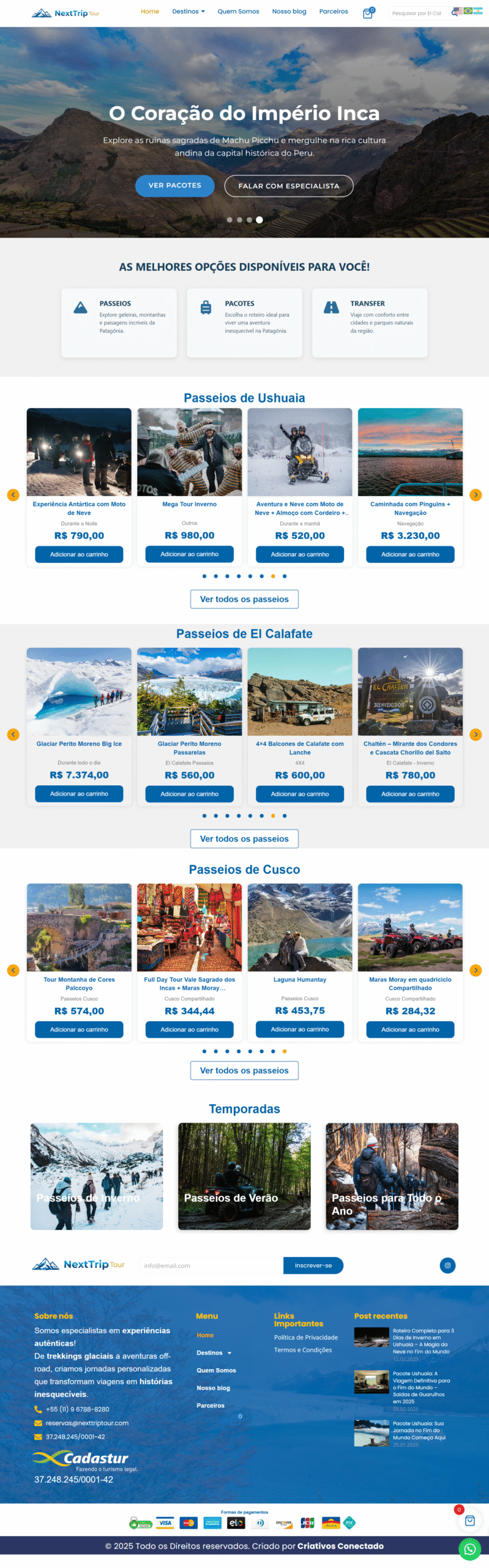Focus the Pesquisar search field

coord(417,13)
